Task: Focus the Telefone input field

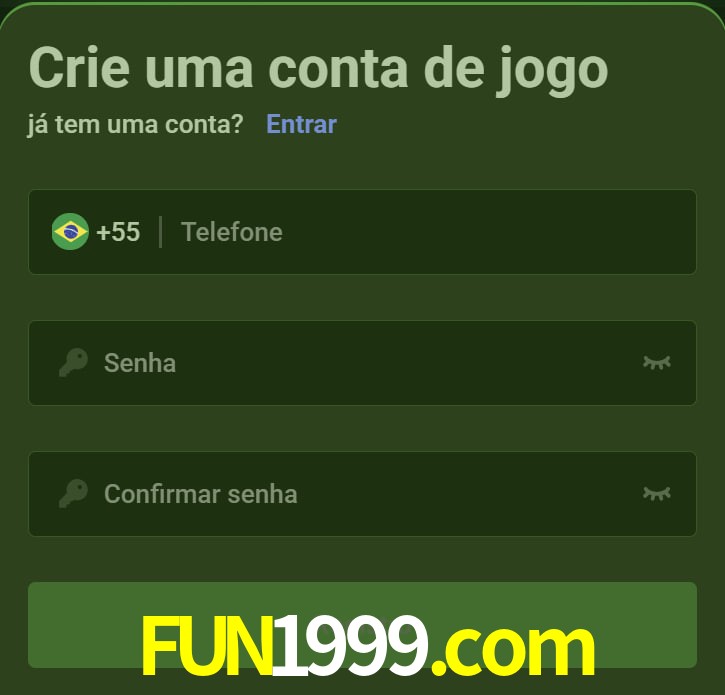Action: pyautogui.click(x=420, y=232)
